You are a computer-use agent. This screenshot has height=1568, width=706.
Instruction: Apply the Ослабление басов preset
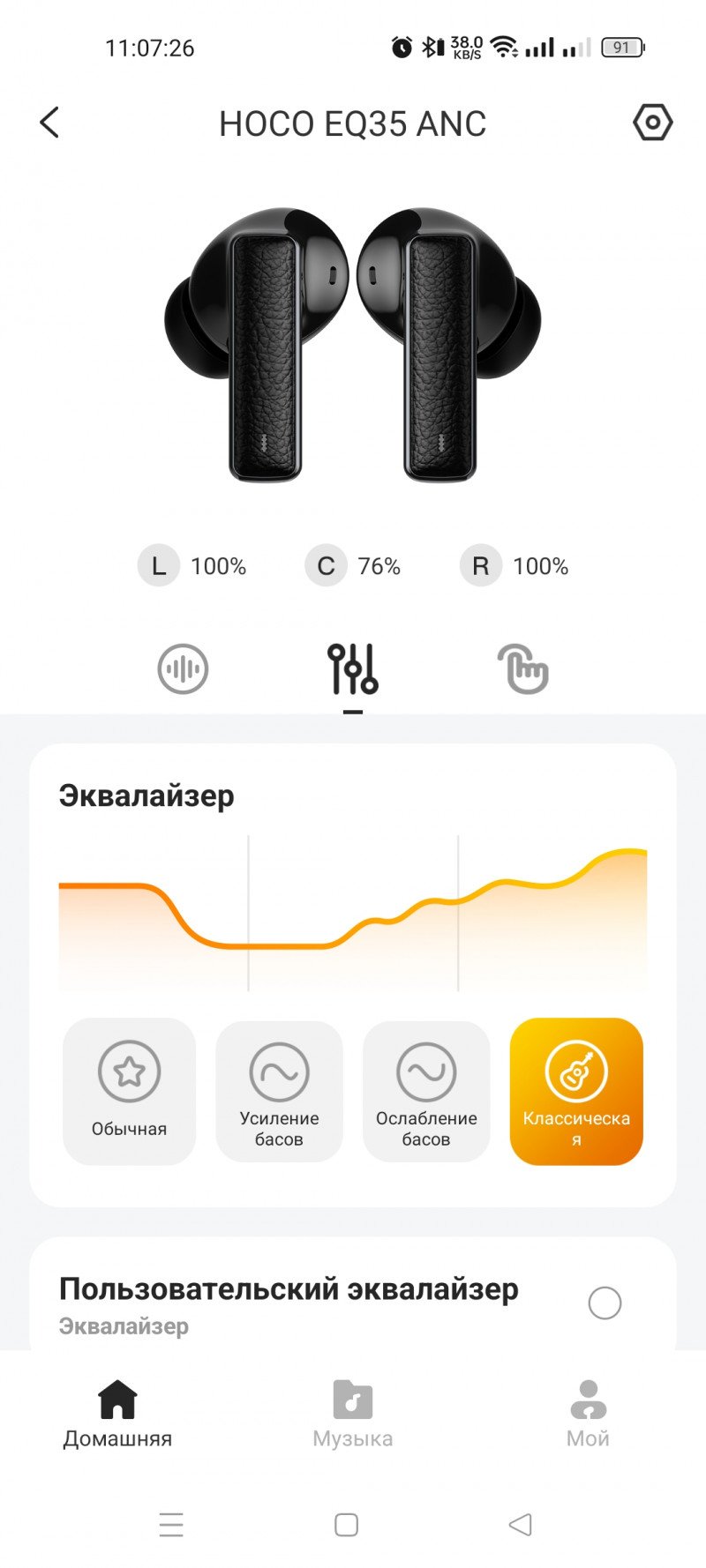click(426, 1091)
